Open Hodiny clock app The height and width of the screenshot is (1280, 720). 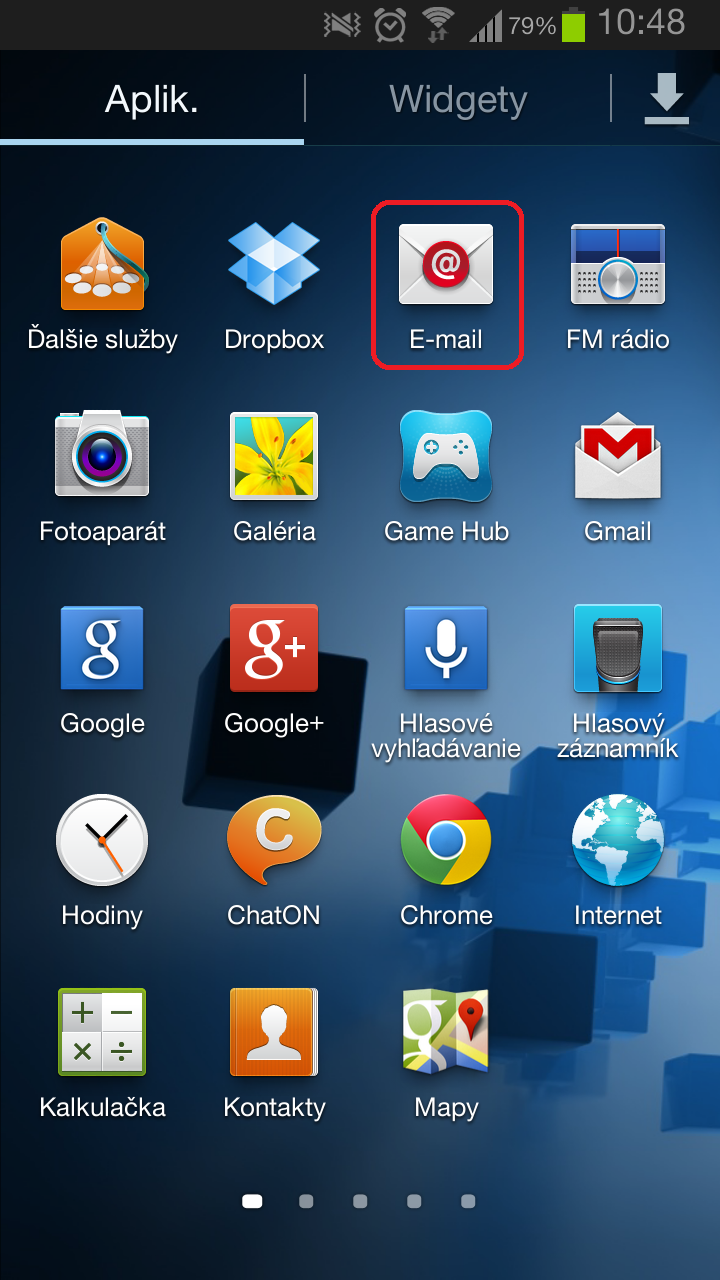click(x=102, y=840)
